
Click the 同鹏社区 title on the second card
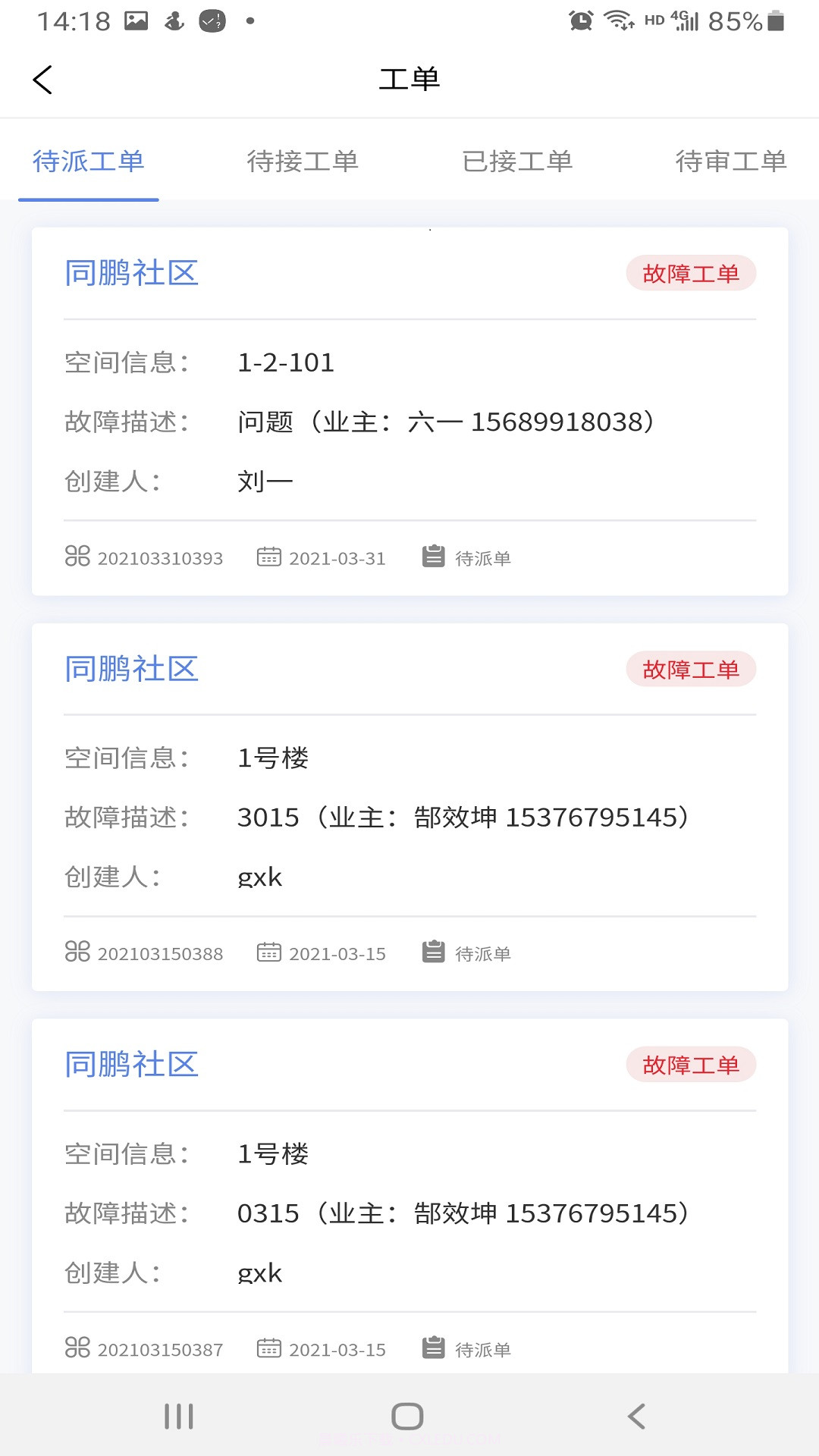130,670
